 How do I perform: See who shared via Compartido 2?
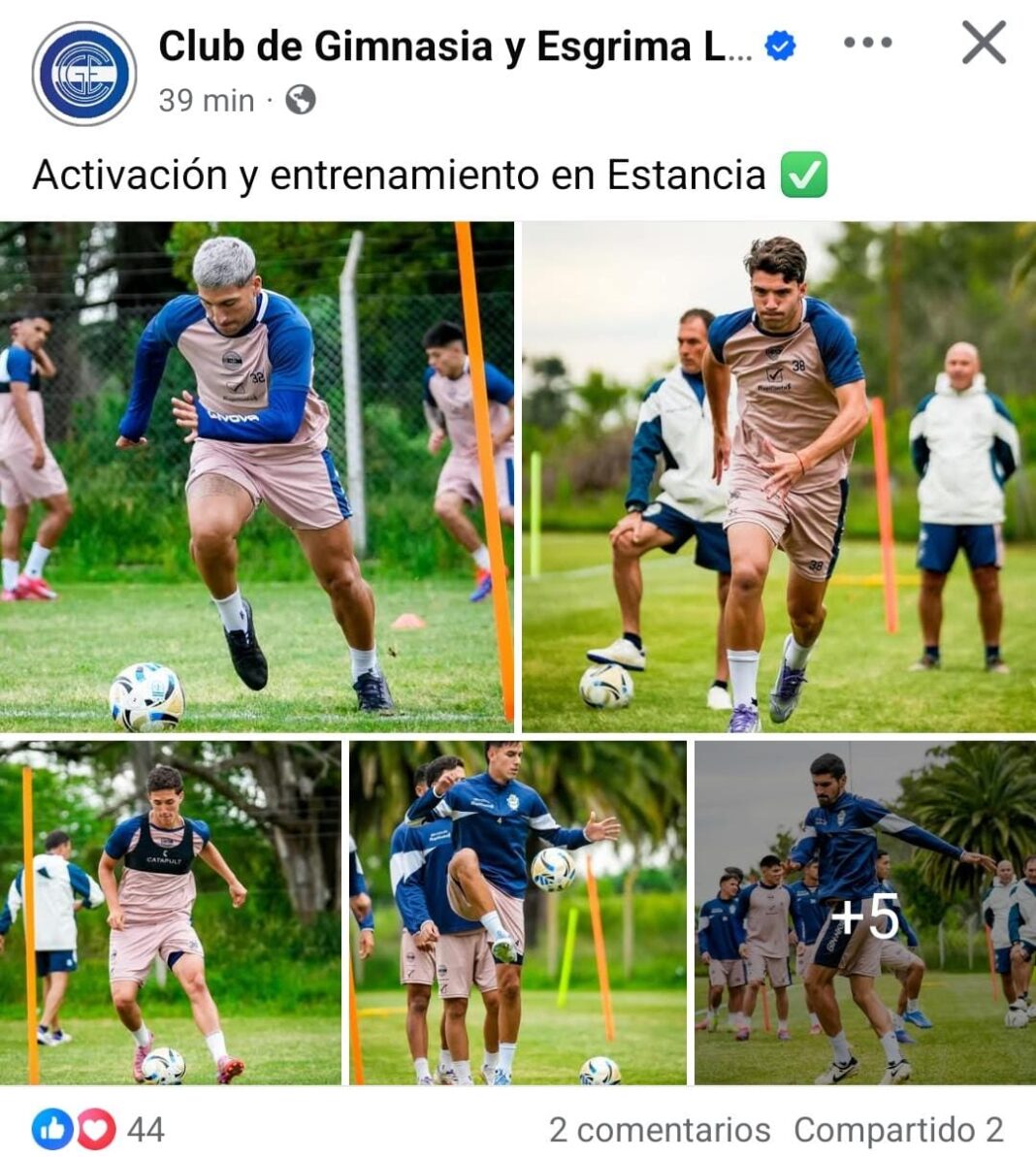897,1129
